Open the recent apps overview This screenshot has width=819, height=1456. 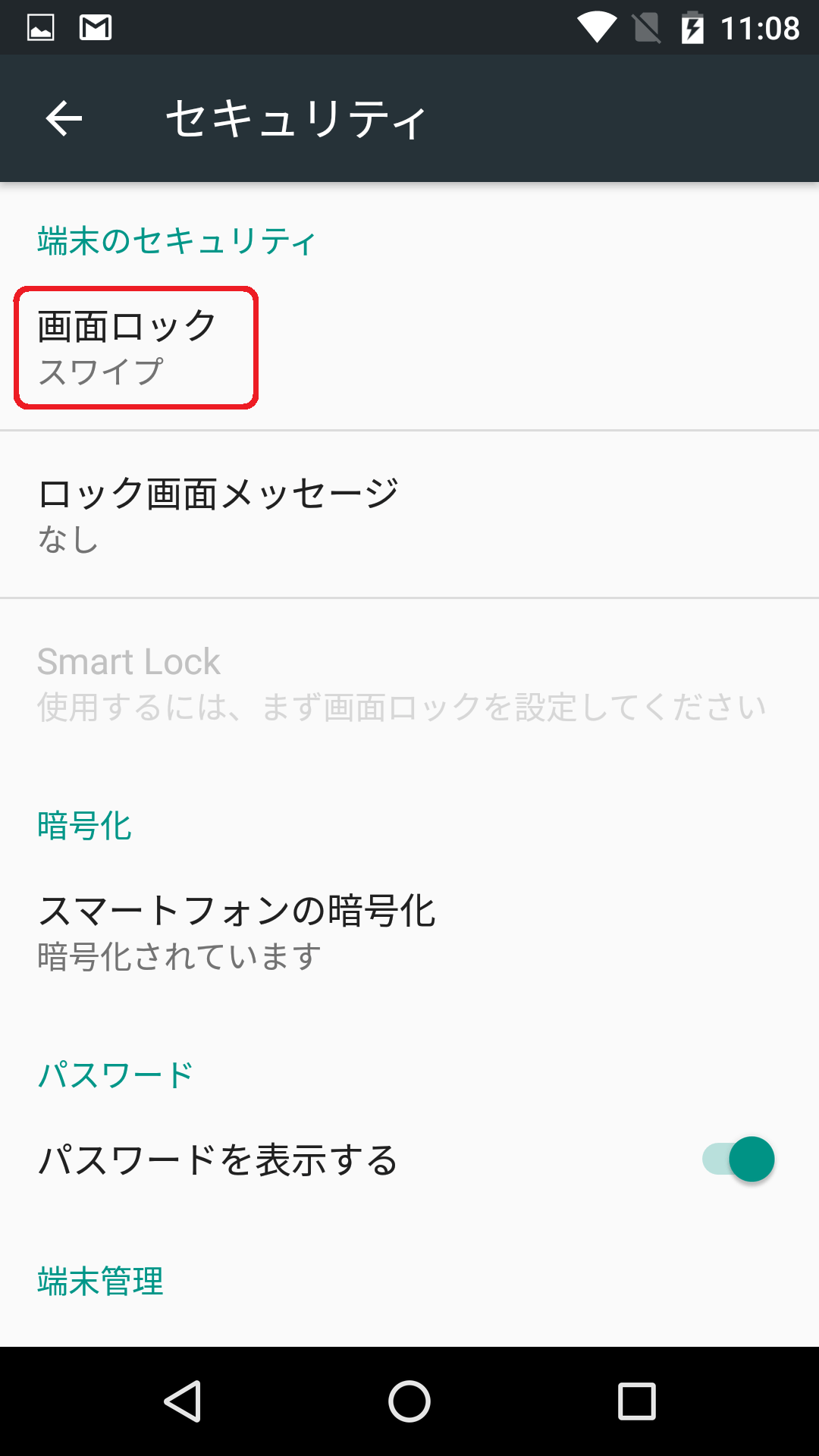[x=636, y=1401]
